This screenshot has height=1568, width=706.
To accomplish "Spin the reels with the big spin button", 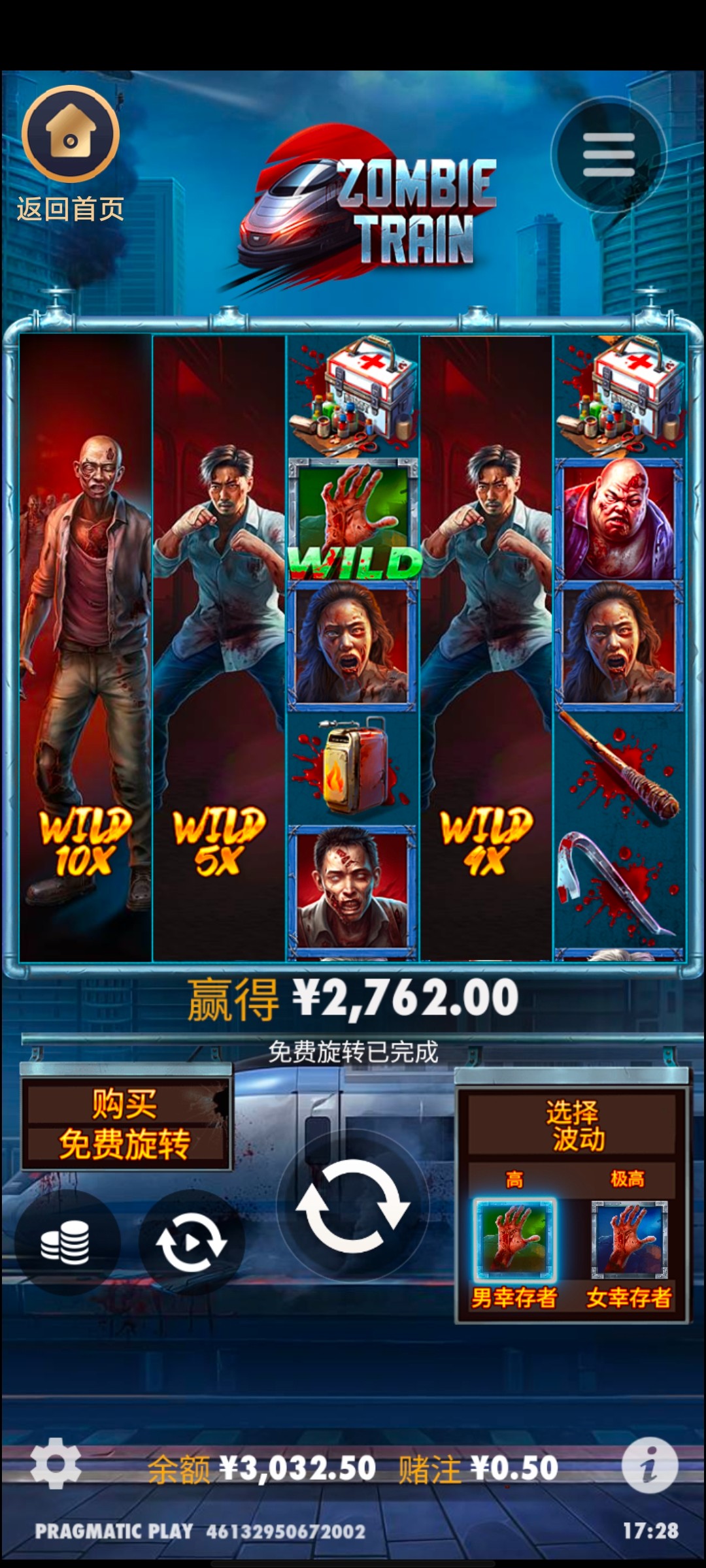I will pyautogui.click(x=353, y=1206).
